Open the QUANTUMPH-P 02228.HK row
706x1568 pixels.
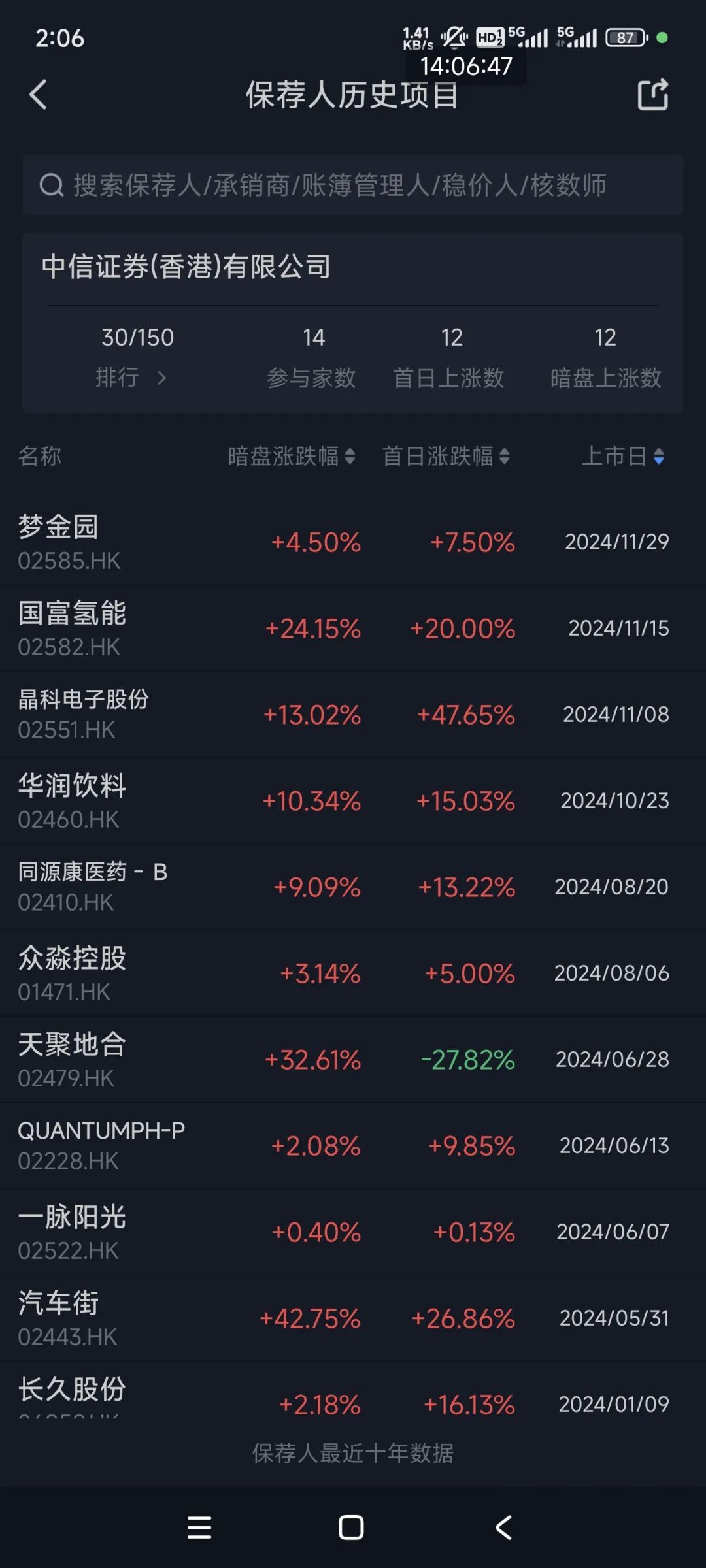click(353, 1146)
